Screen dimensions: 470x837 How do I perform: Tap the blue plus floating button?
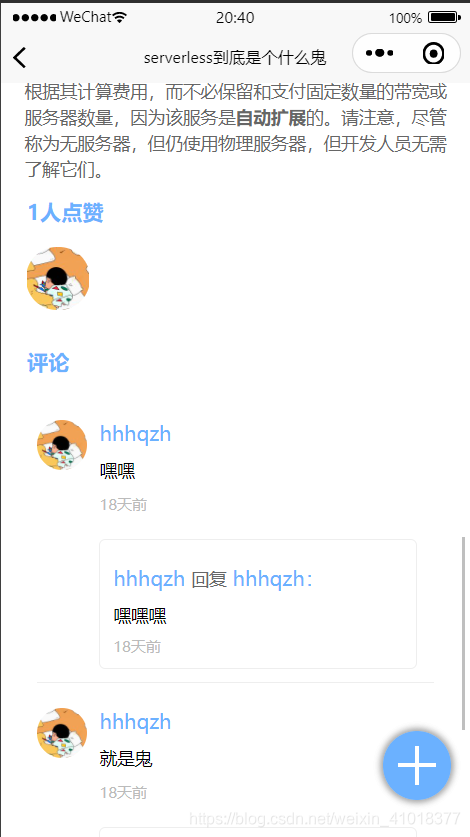point(417,765)
